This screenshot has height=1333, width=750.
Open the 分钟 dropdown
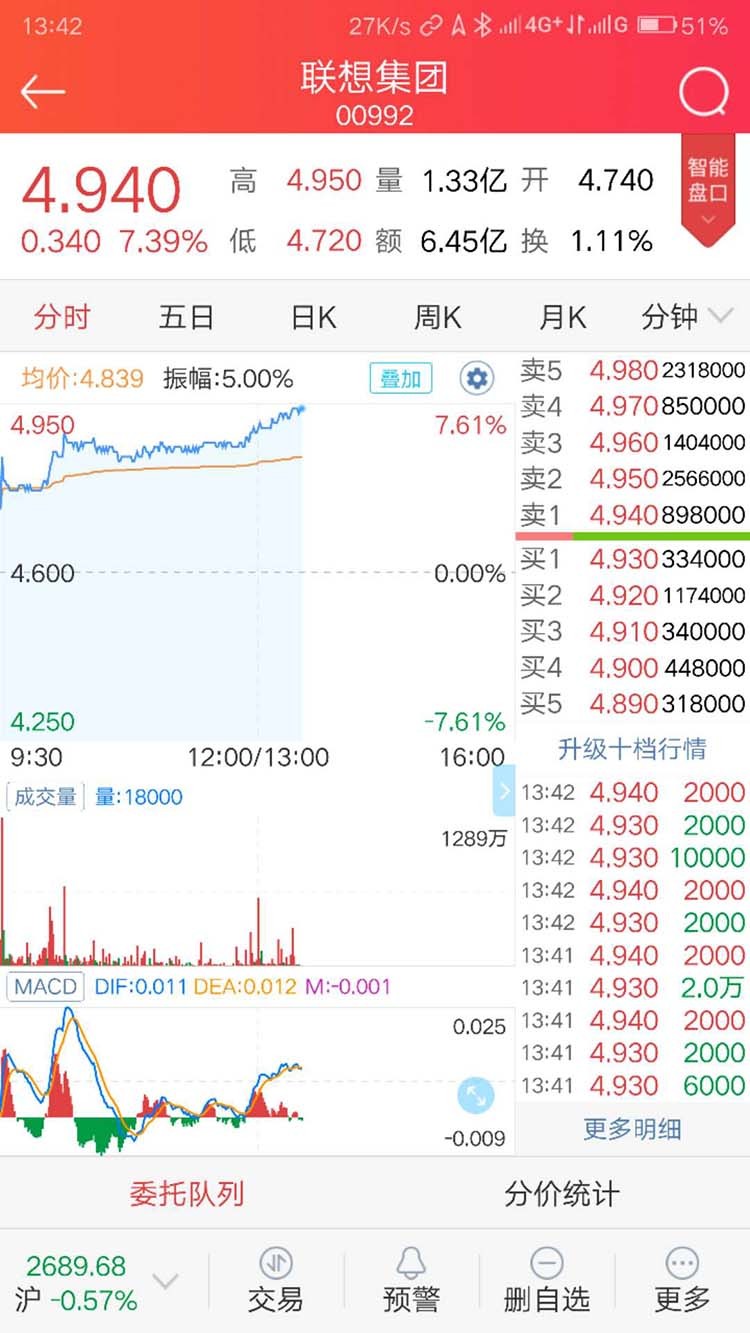687,317
